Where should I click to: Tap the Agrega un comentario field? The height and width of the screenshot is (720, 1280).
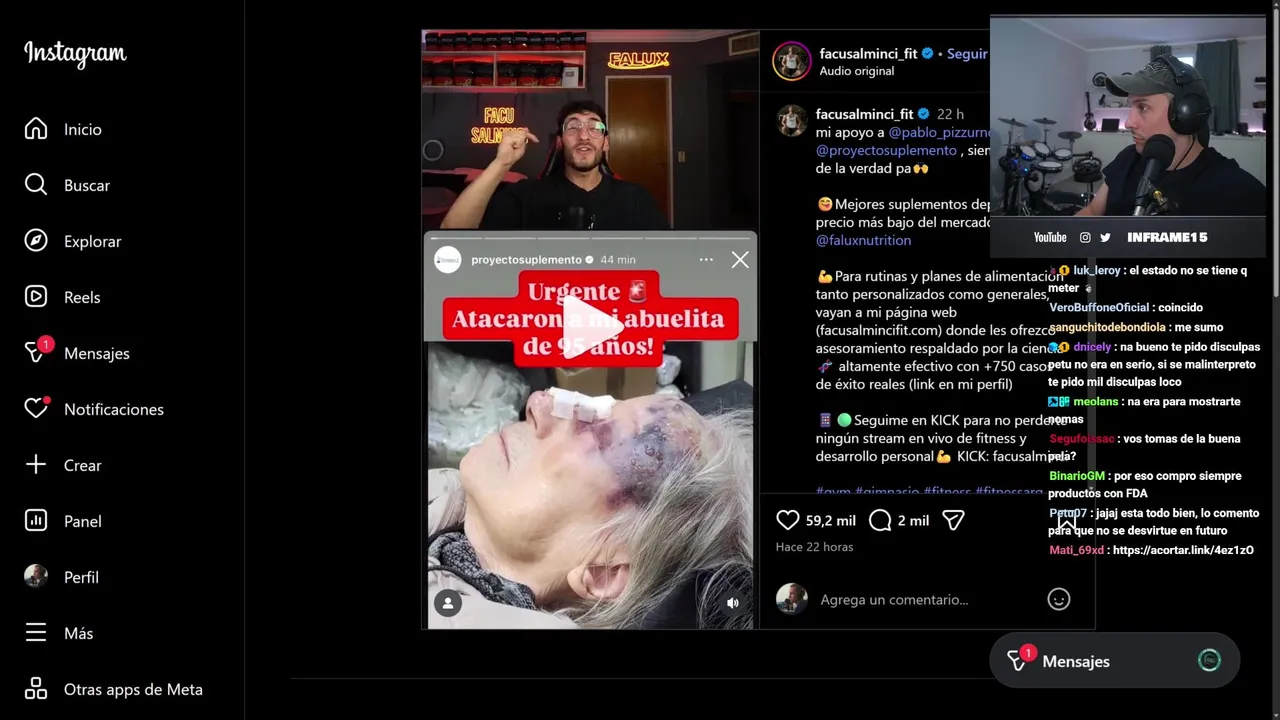[894, 600]
